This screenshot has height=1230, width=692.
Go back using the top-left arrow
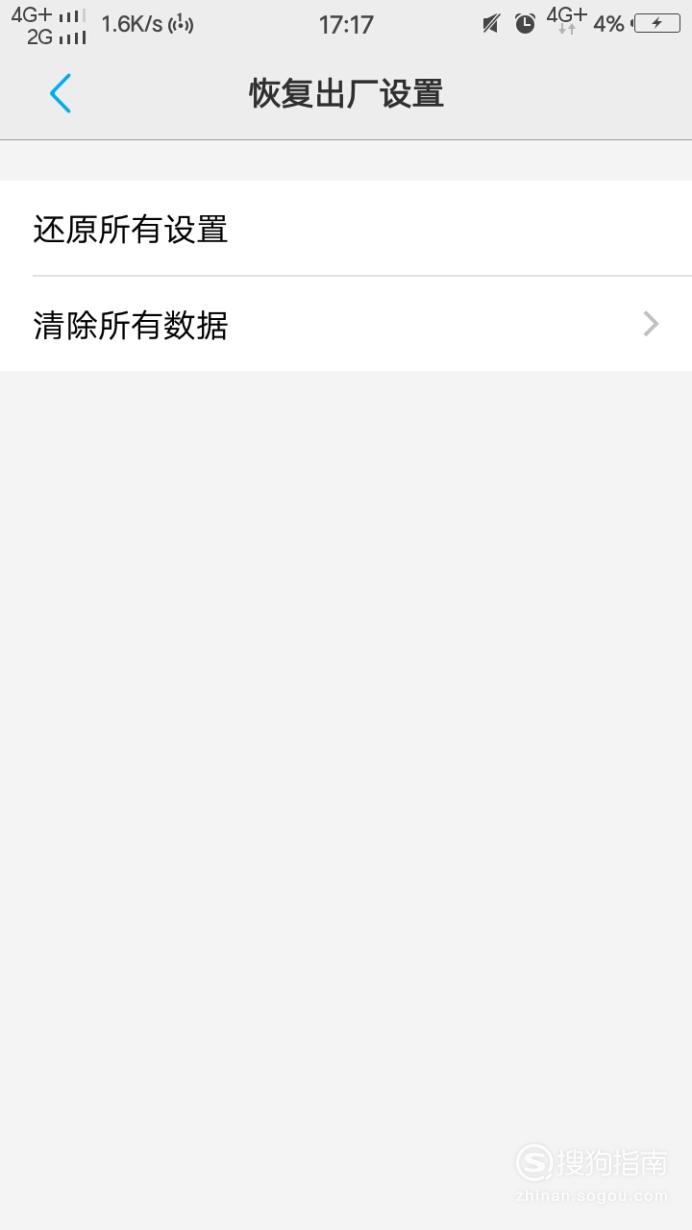(60, 94)
